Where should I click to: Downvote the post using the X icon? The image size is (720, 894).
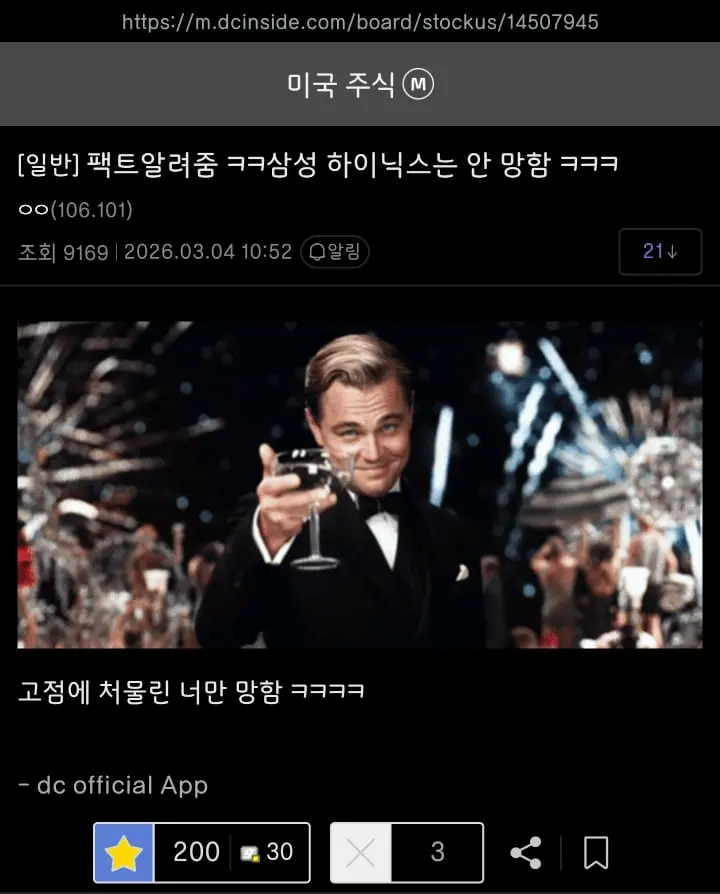click(x=361, y=852)
